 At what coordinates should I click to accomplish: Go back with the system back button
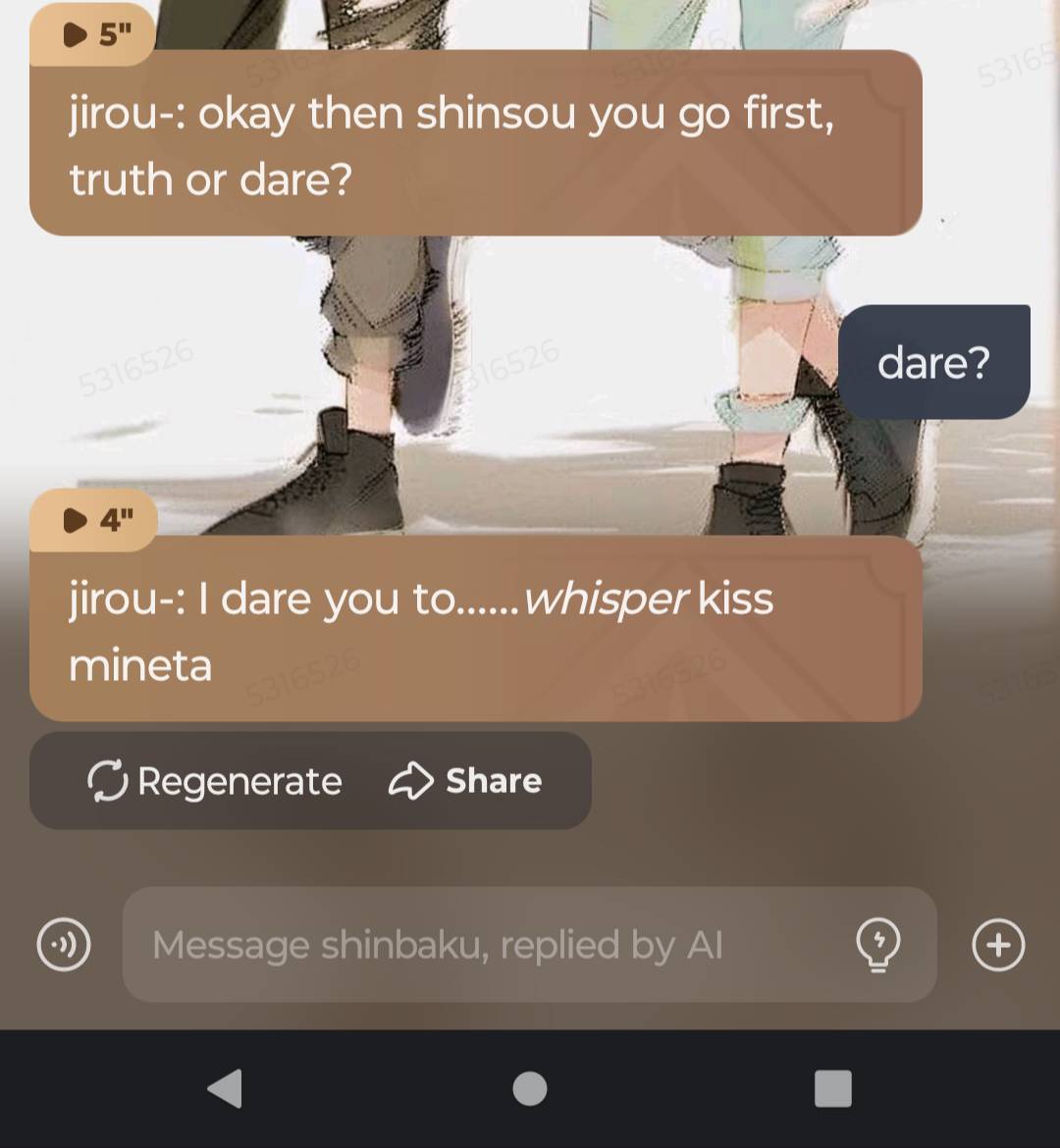click(226, 1088)
